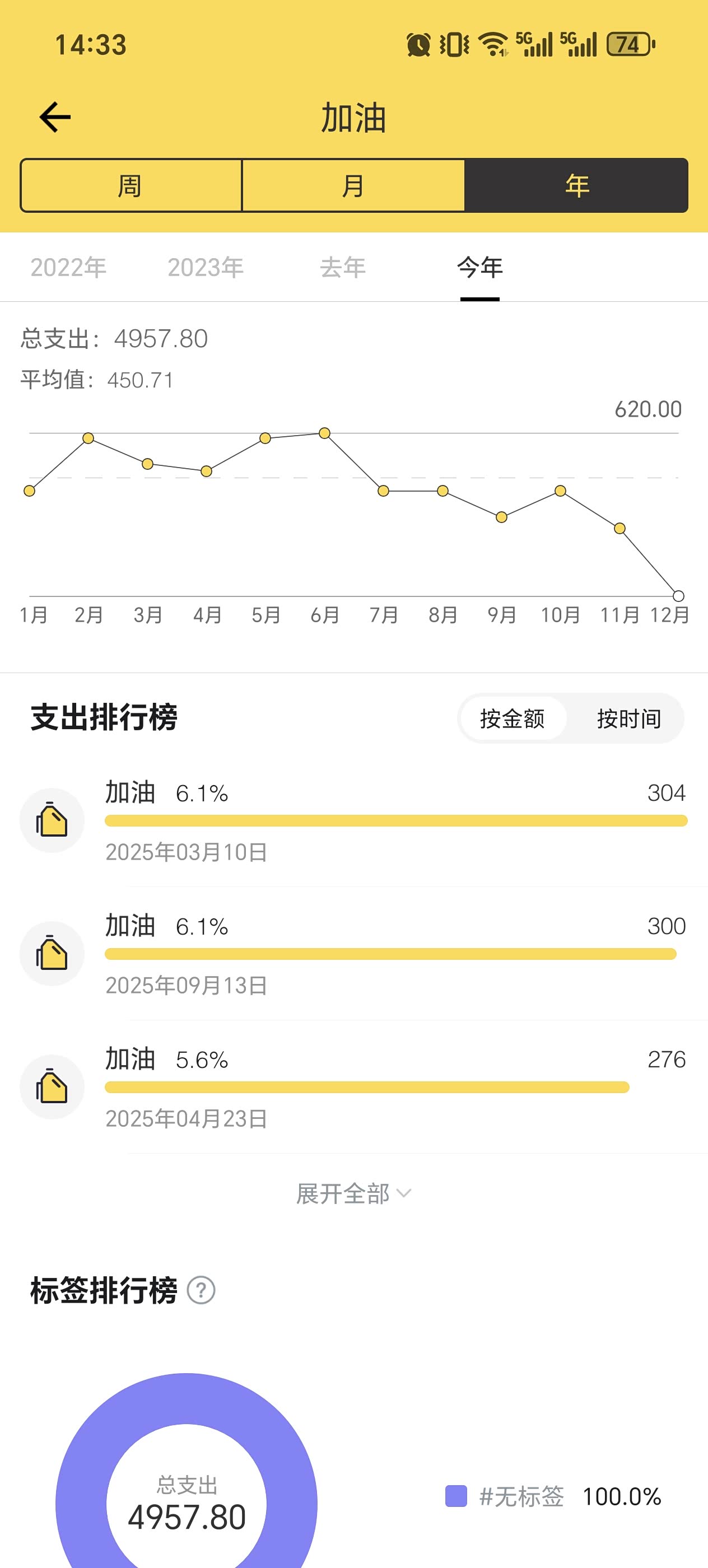Open the 300 expense from 2025年09月13日
The image size is (708, 1568).
pos(353,954)
